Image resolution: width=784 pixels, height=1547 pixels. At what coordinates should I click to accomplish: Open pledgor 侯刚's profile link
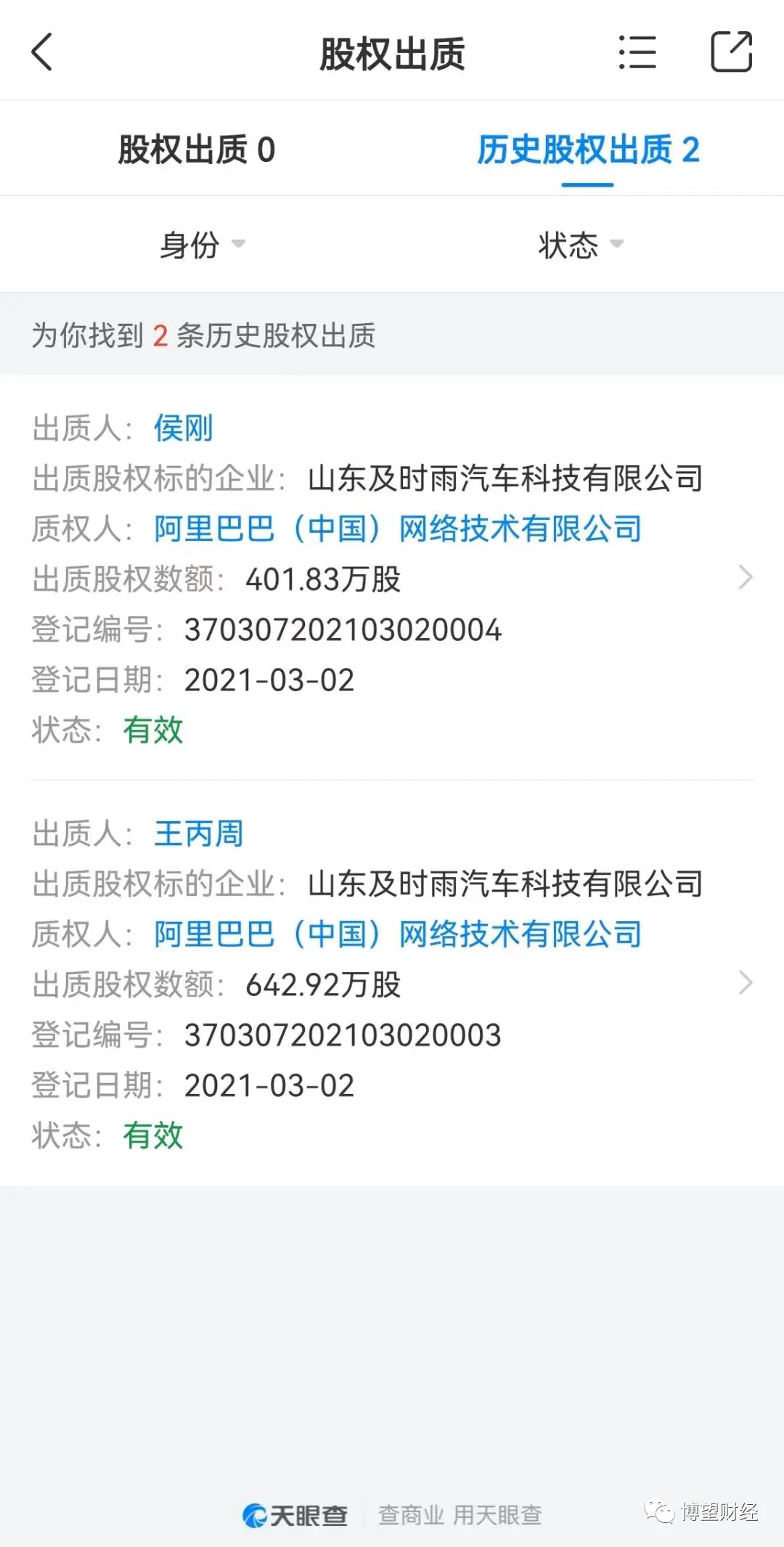pyautogui.click(x=183, y=428)
